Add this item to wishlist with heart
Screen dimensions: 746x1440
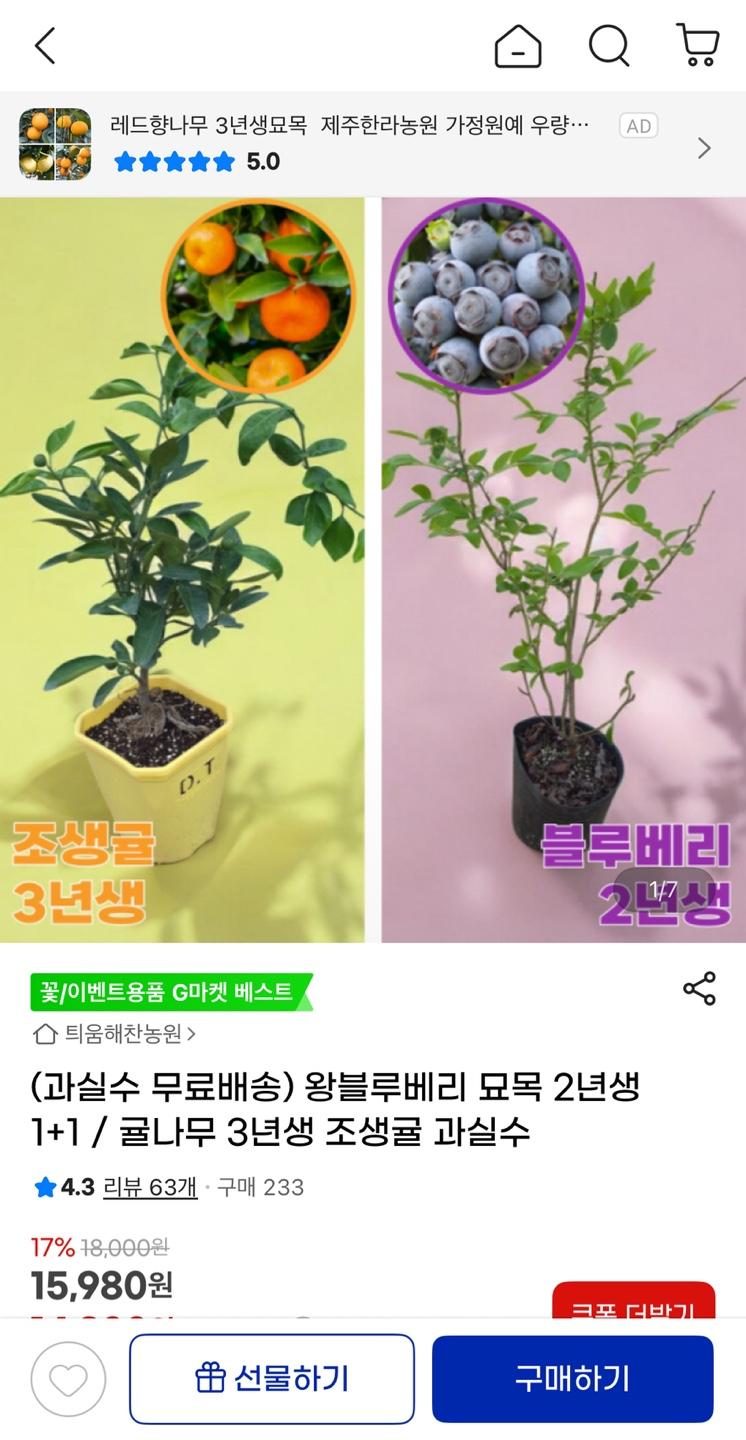[68, 1379]
